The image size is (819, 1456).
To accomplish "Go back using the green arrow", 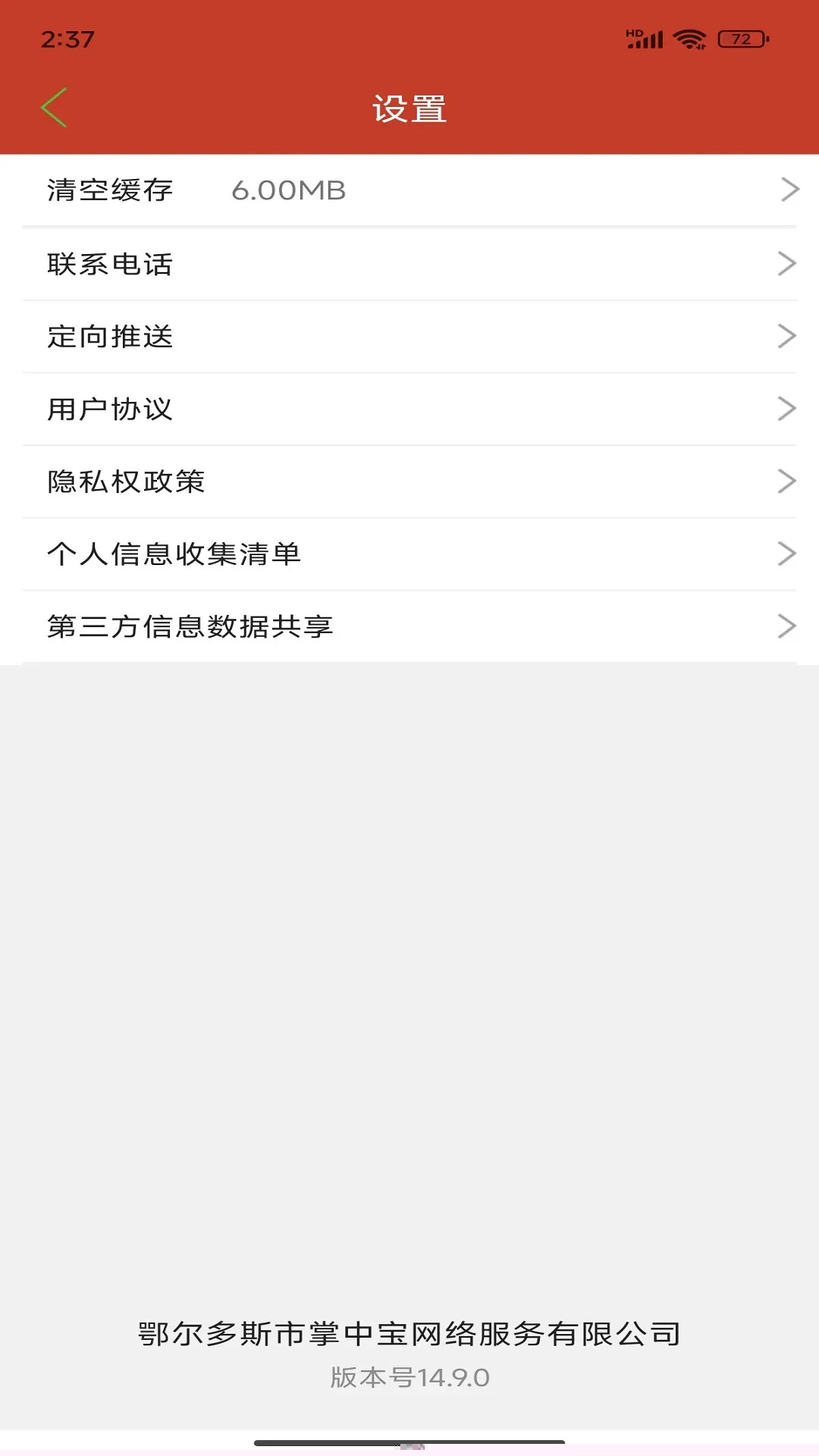I will coord(54,108).
